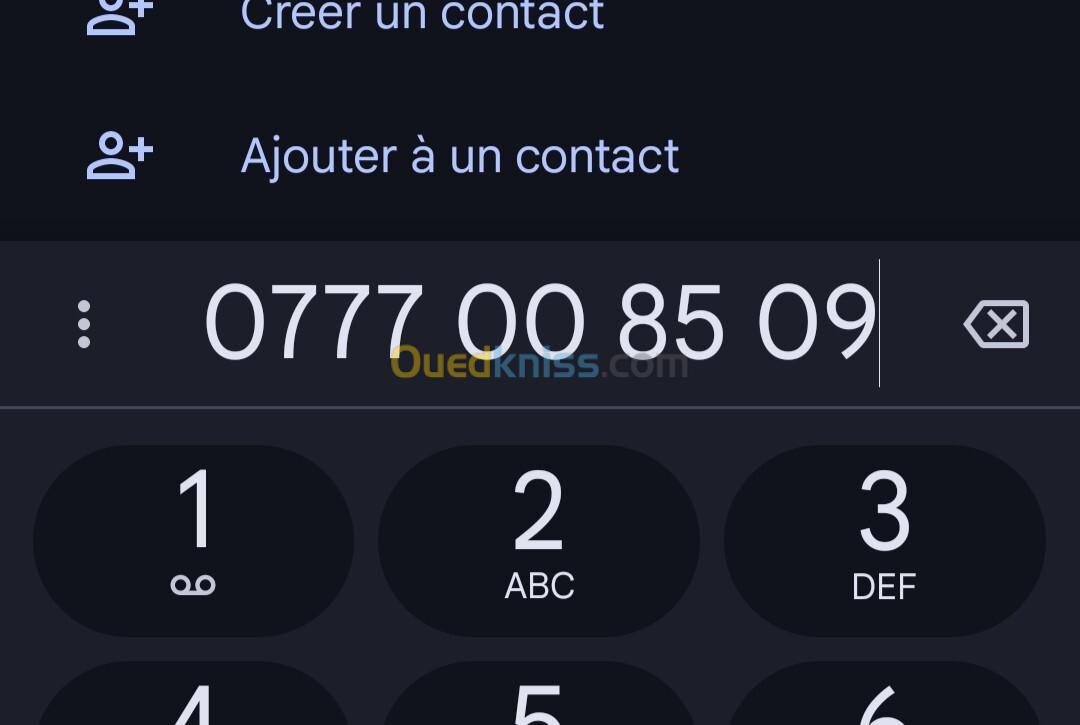Dial digit 1 on the keypad
The width and height of the screenshot is (1080, 725).
point(194,540)
